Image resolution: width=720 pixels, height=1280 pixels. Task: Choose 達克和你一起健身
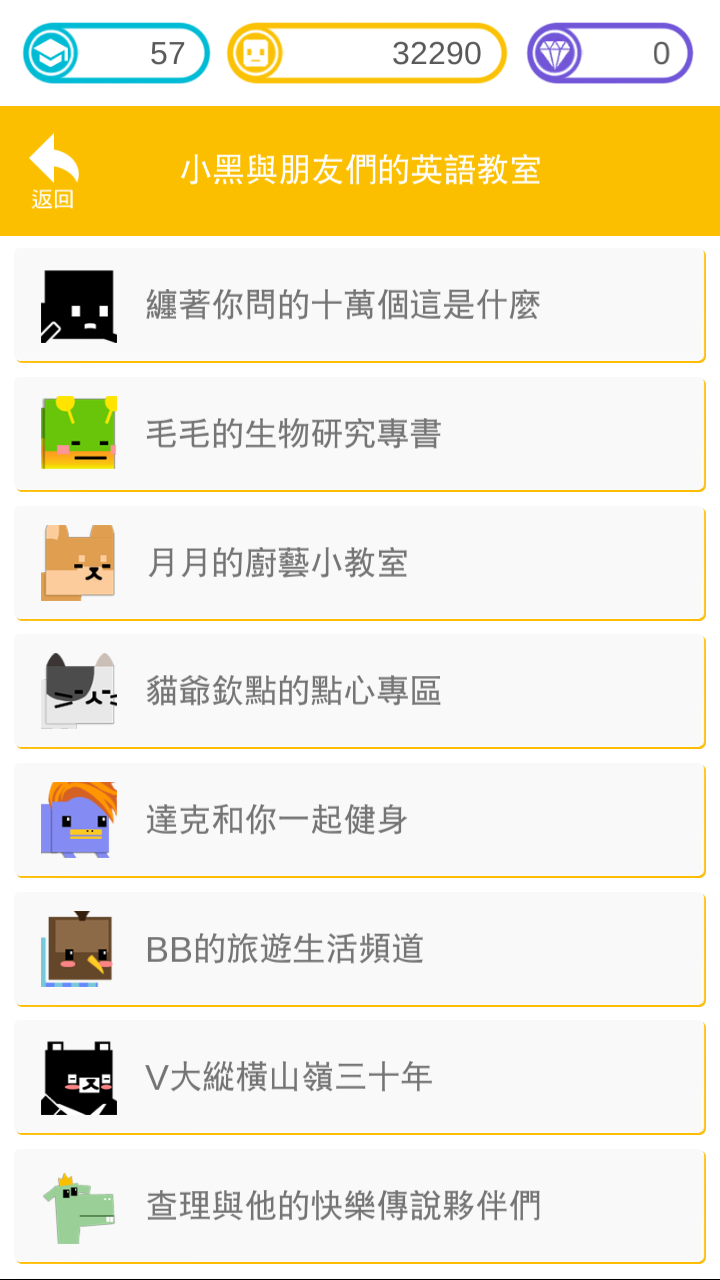(360, 820)
